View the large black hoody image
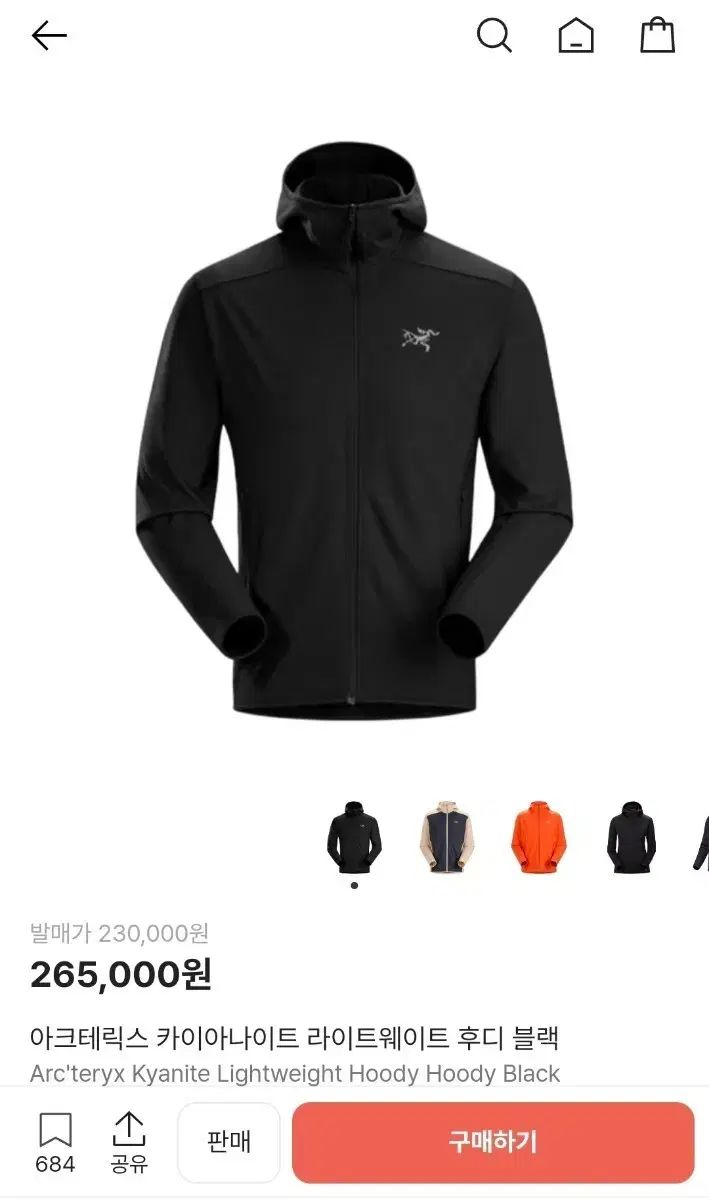This screenshot has width=709, height=1200. pos(354,430)
